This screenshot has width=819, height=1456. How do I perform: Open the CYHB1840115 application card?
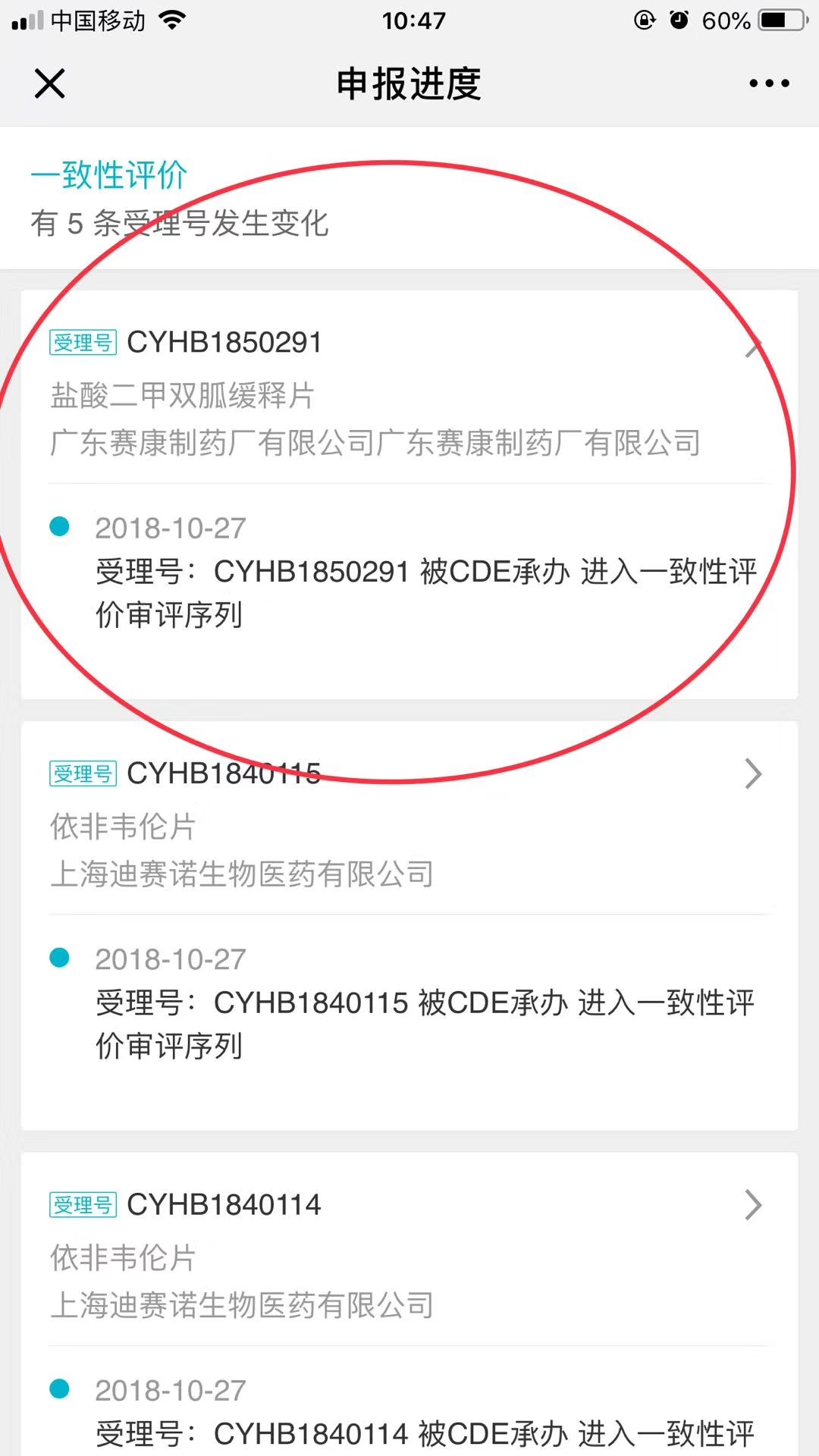pos(409,825)
